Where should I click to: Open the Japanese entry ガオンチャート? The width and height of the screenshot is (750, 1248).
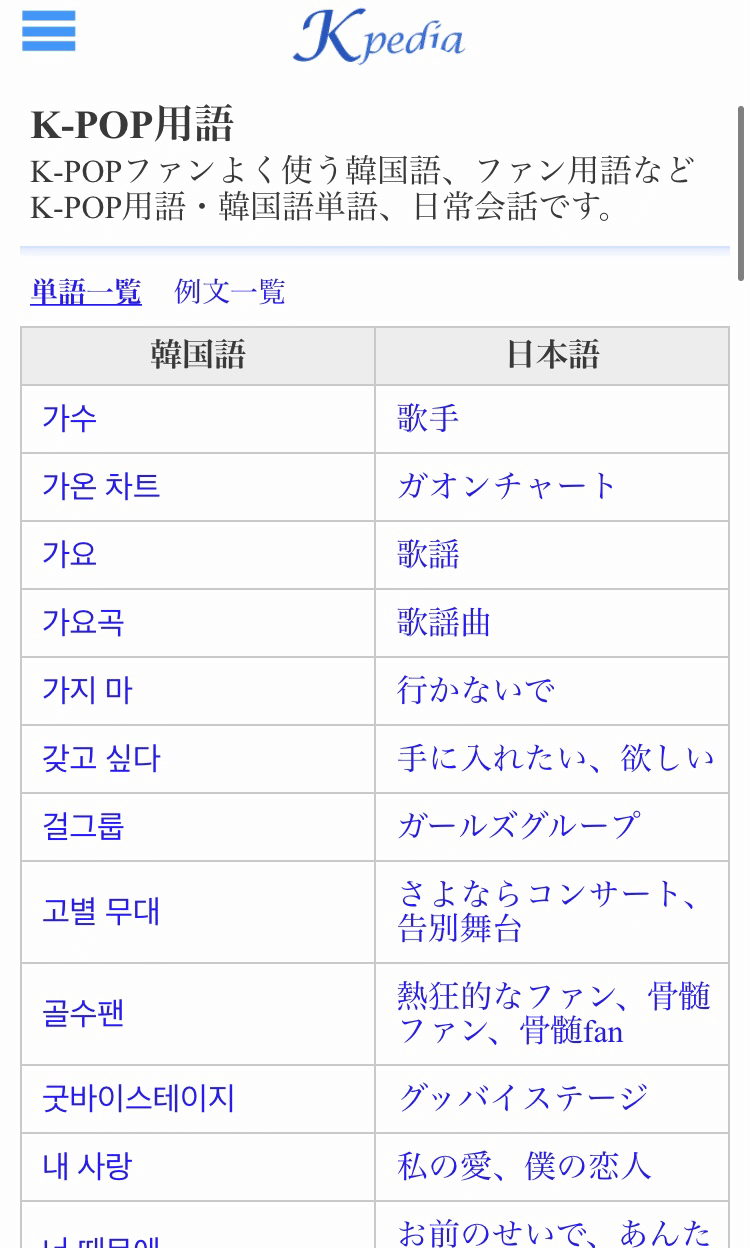[x=507, y=486]
